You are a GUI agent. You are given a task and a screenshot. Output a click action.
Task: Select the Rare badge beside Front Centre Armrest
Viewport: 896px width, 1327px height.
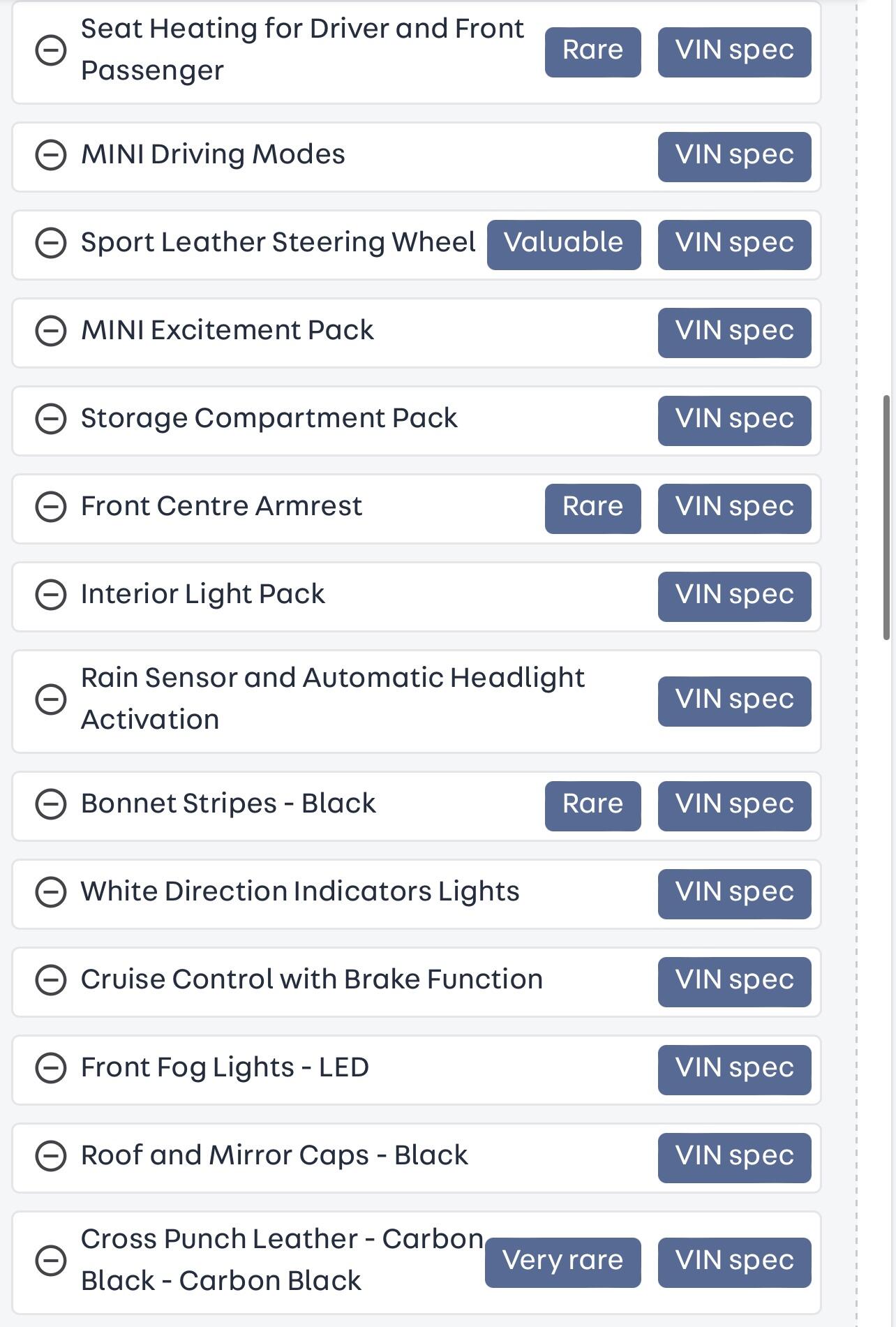click(x=592, y=507)
